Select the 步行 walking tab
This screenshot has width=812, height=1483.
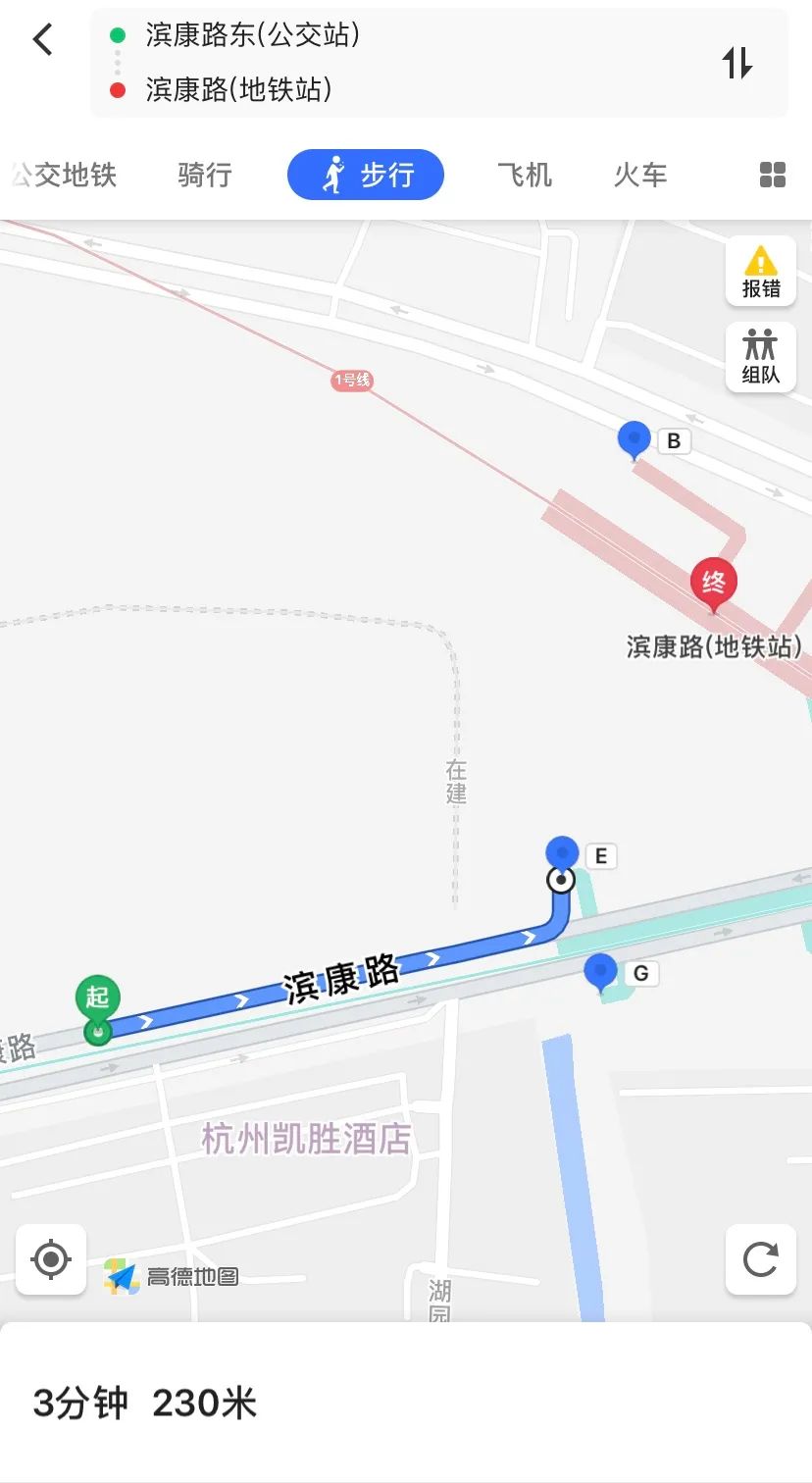point(366,176)
